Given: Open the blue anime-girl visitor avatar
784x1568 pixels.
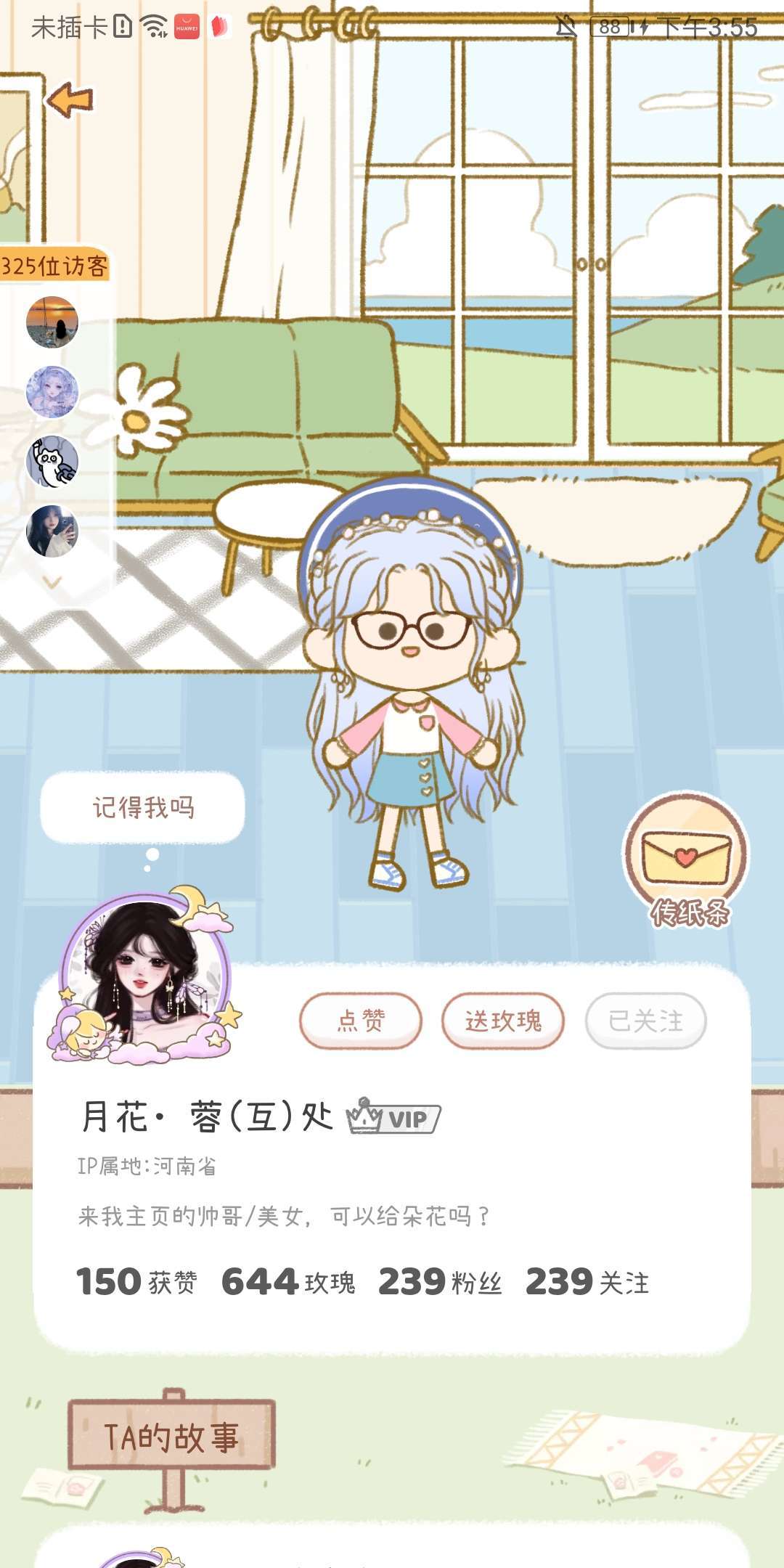Looking at the screenshot, I should point(52,392).
